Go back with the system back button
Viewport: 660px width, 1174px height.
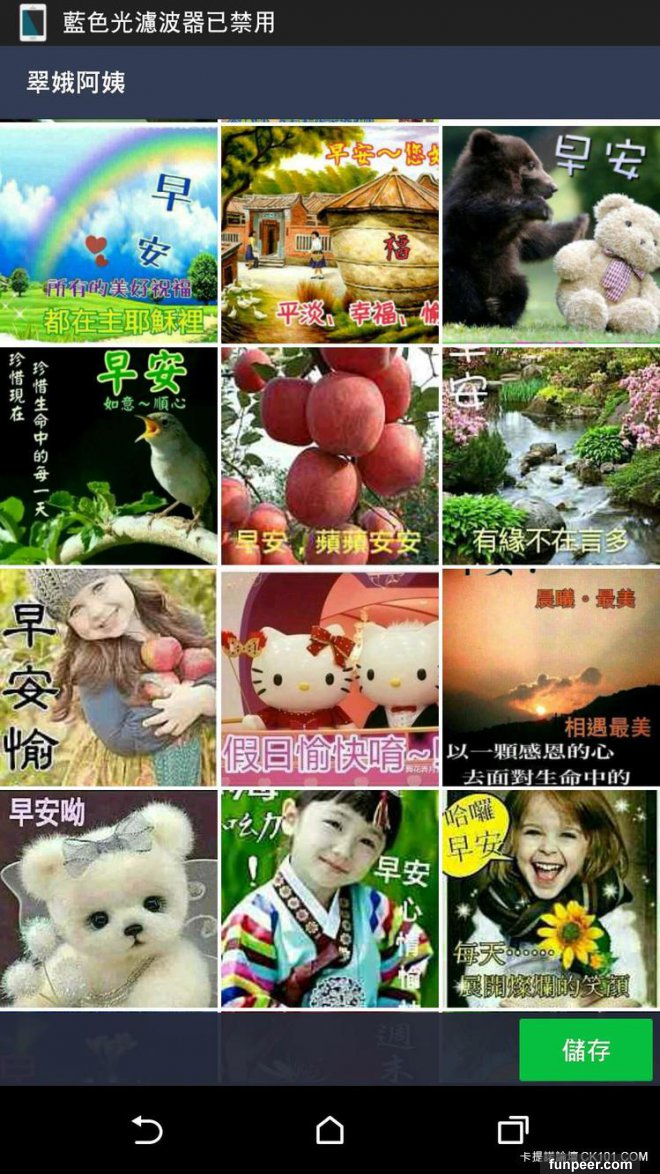point(147,1130)
